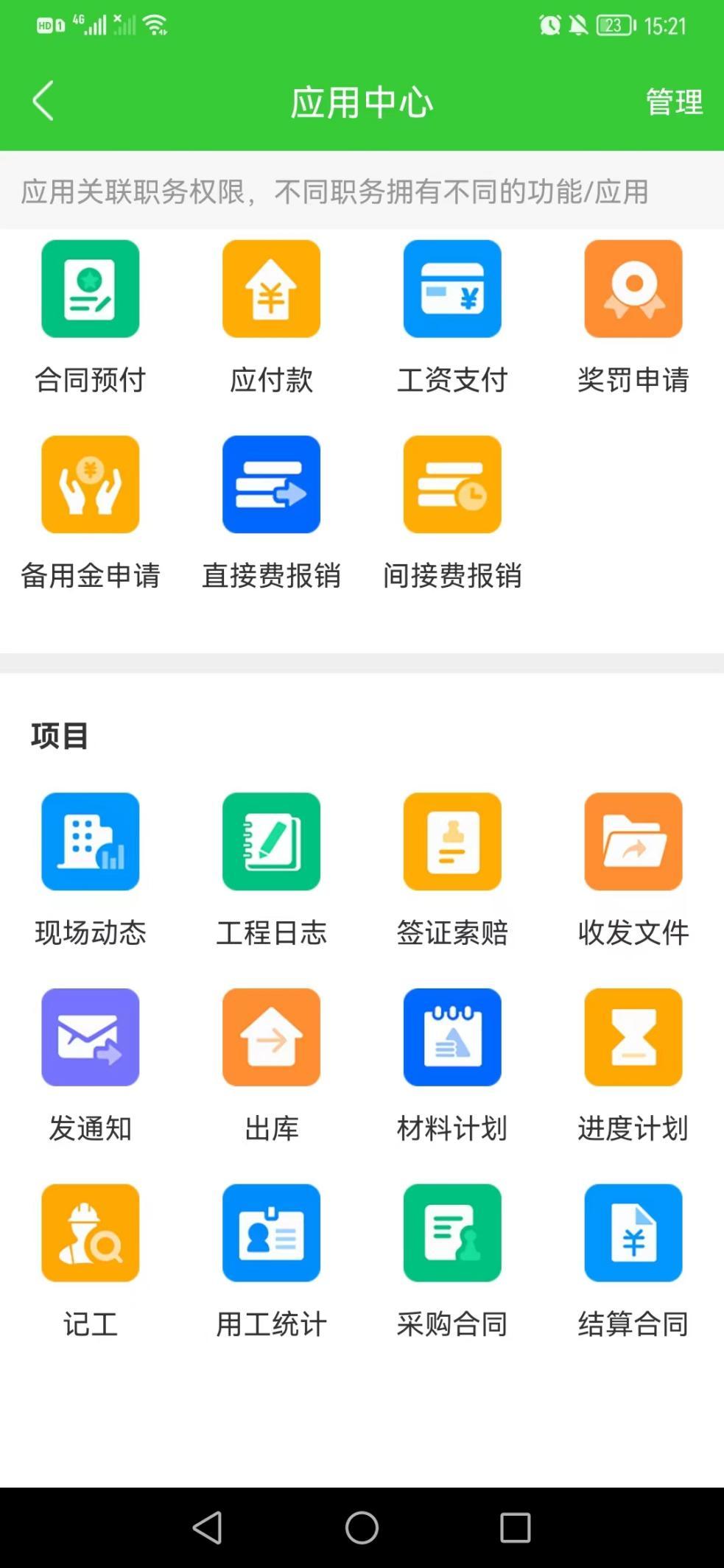Go back using the header arrow

[43, 101]
